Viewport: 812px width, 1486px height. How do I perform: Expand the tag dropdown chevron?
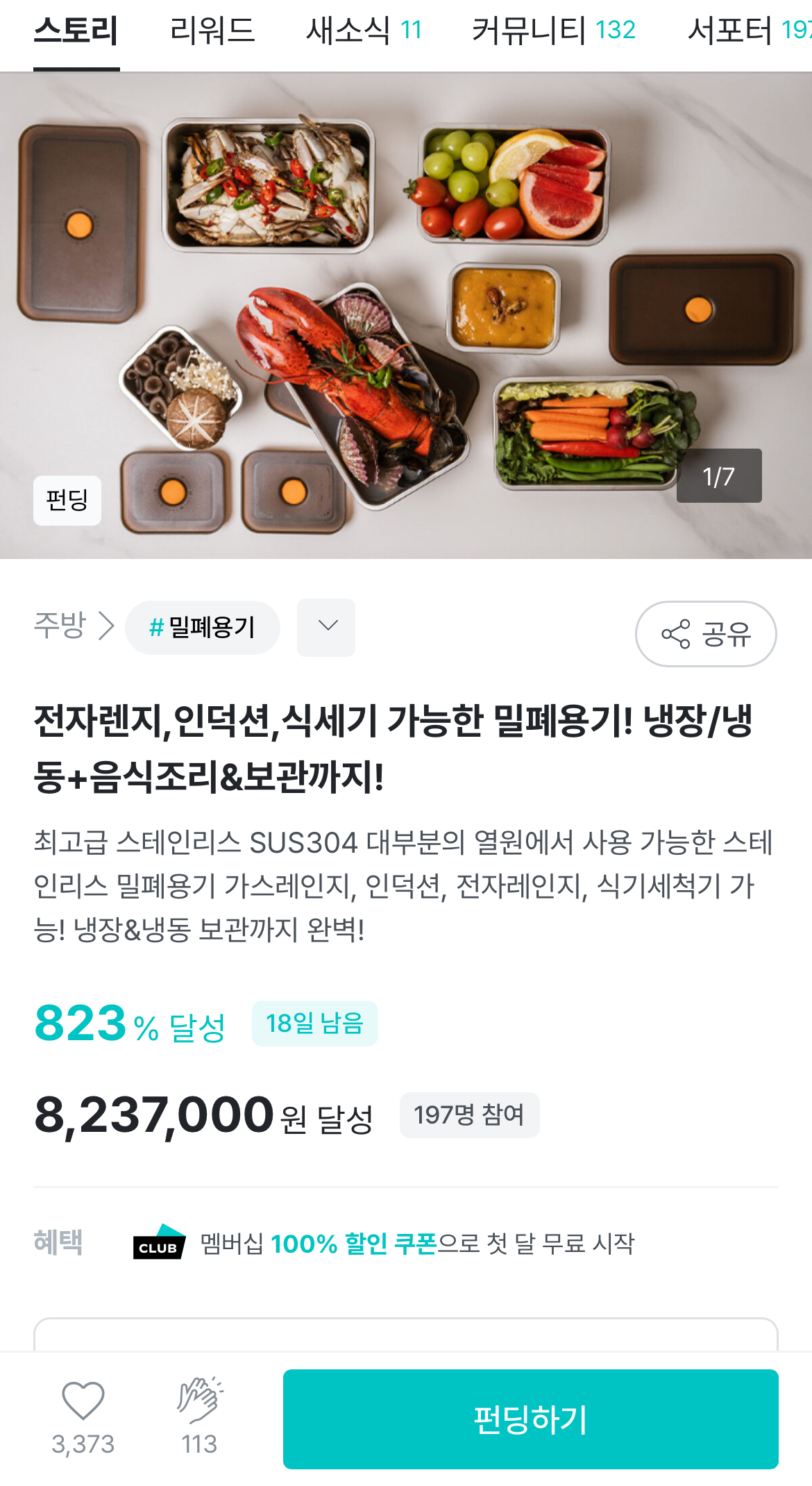point(326,627)
